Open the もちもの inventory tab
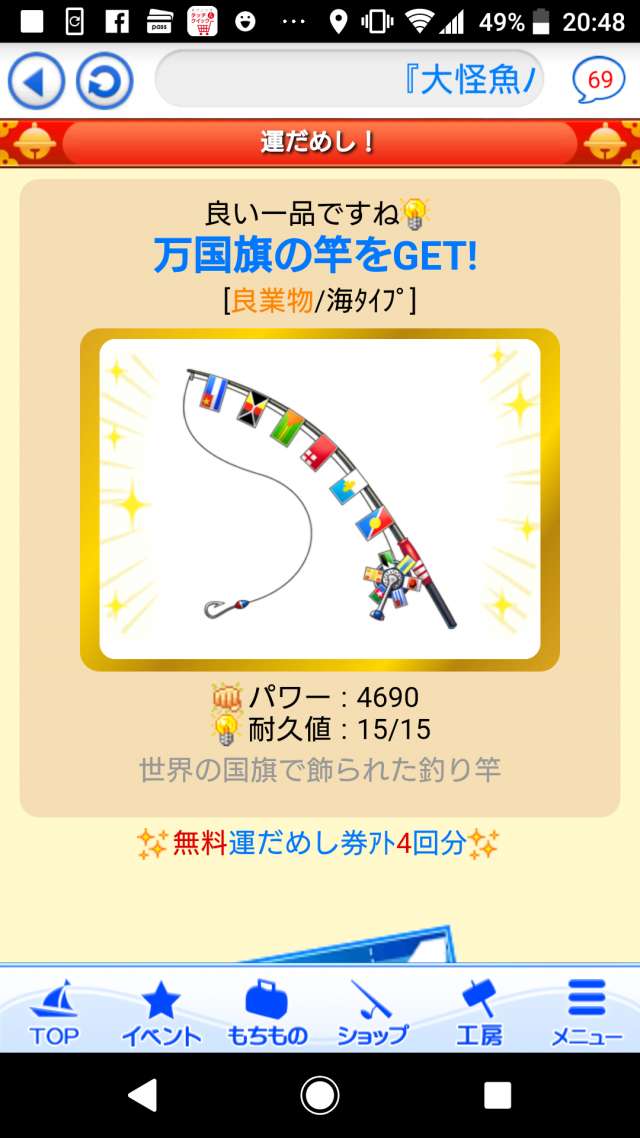Image resolution: width=640 pixels, height=1138 pixels. (267, 1011)
